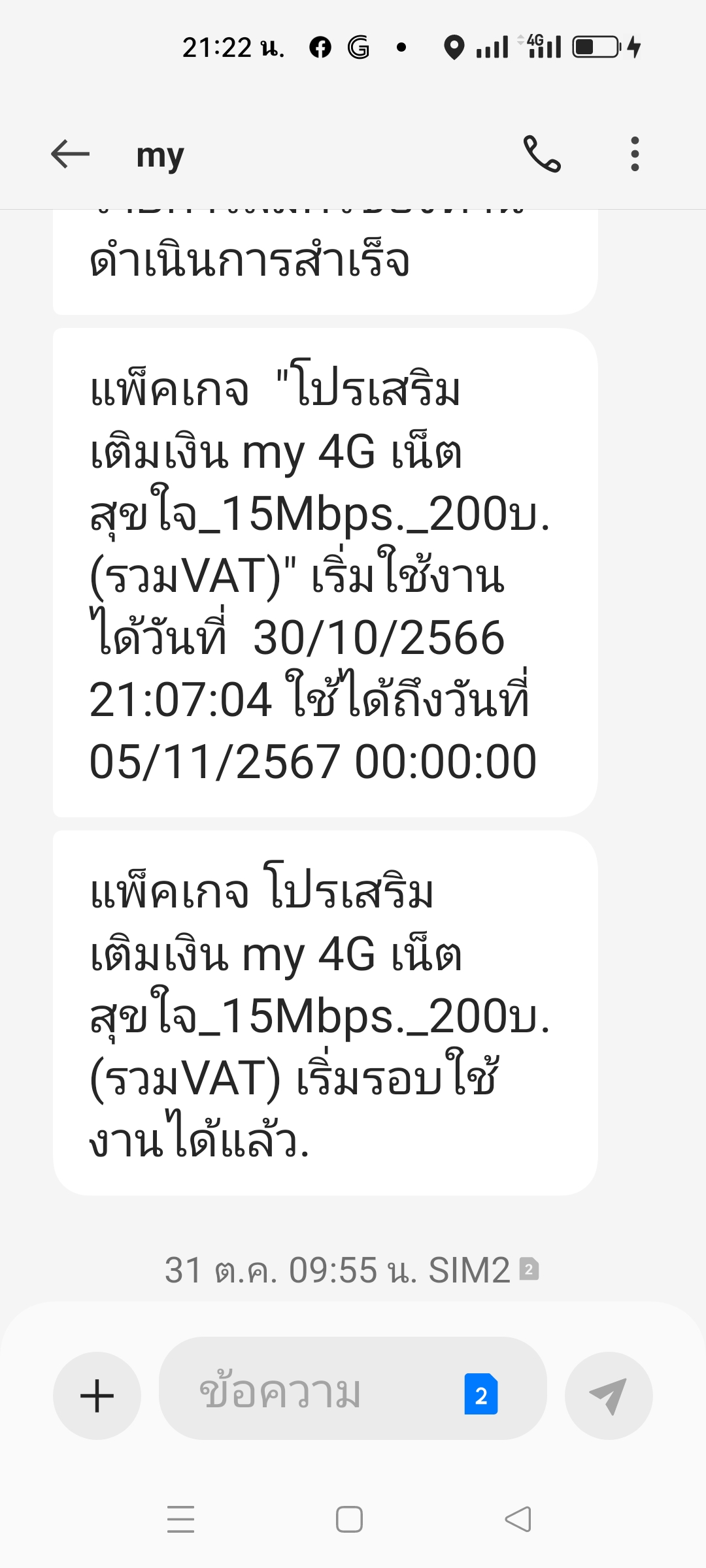The height and width of the screenshot is (1568, 706).
Task: Tap the plus attachment button
Action: (x=97, y=1396)
